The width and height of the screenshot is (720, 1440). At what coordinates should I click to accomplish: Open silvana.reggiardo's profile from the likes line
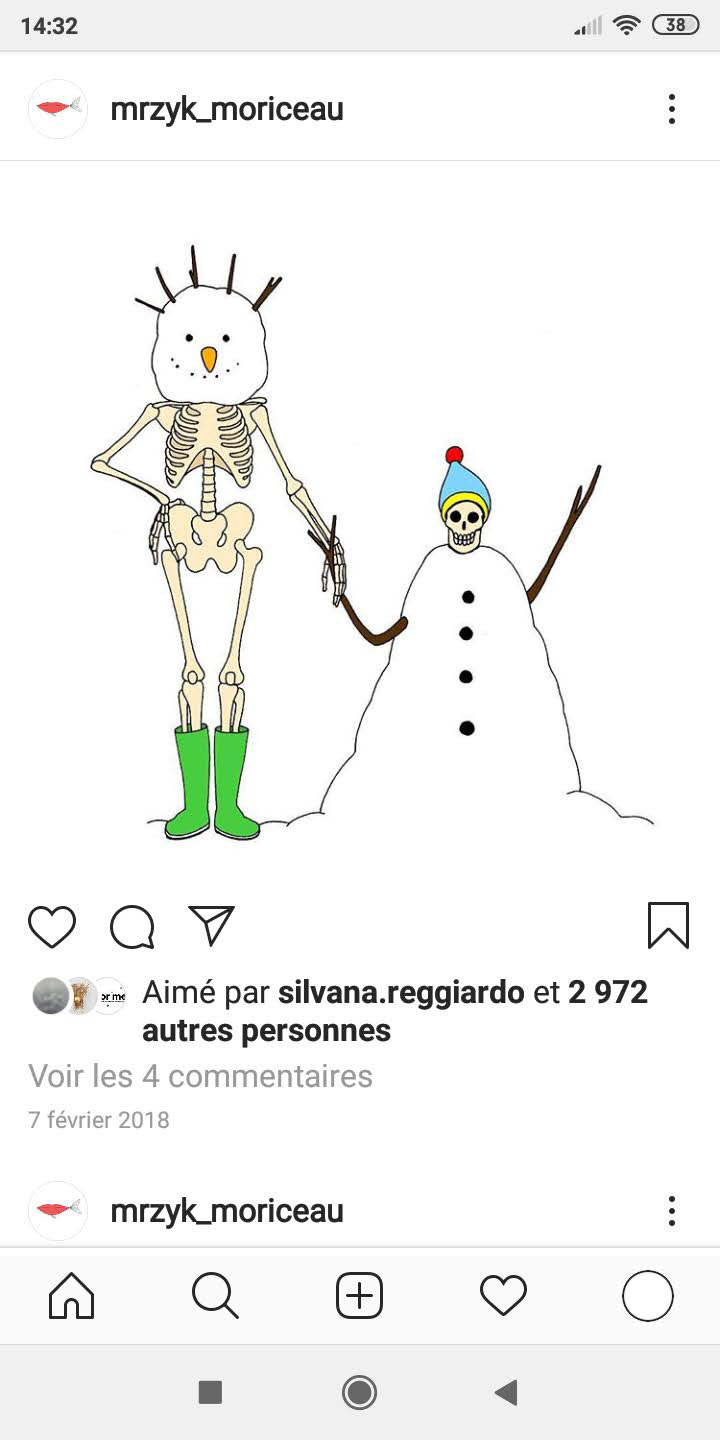(401, 993)
